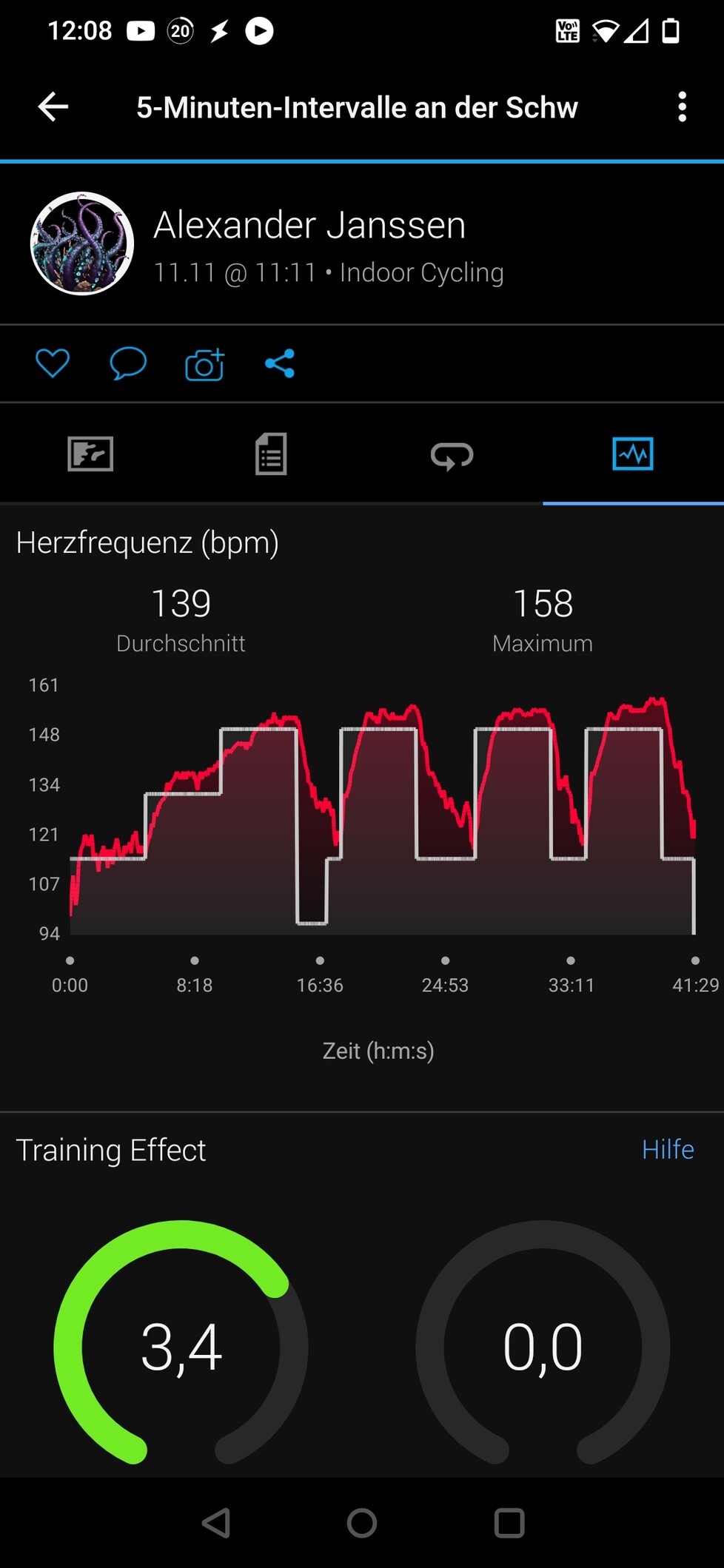Add a photo with the camera icon
724x1568 pixels.
coord(204,364)
